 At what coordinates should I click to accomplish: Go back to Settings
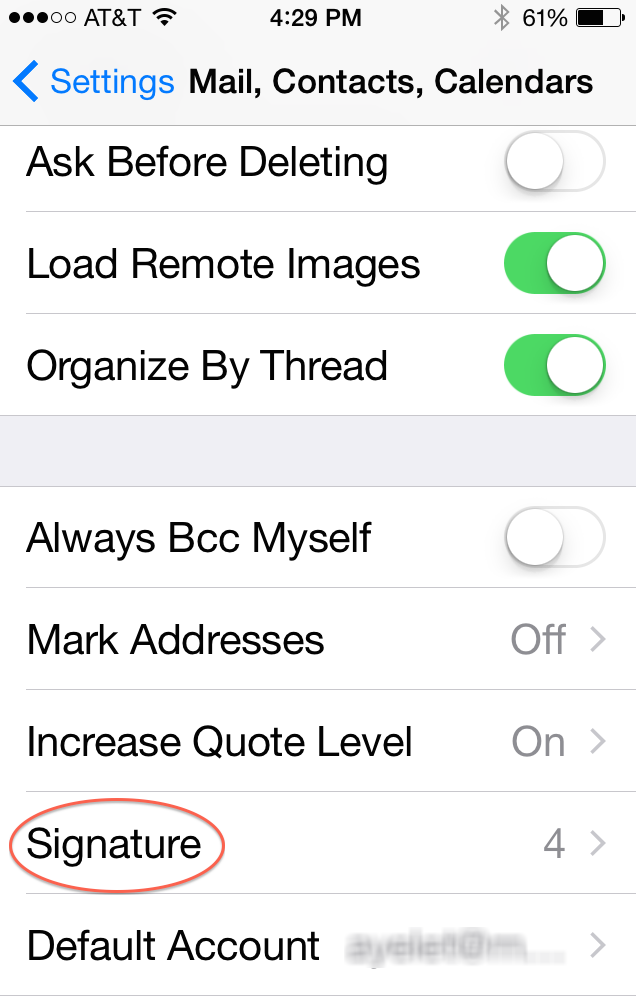pyautogui.click(x=95, y=82)
